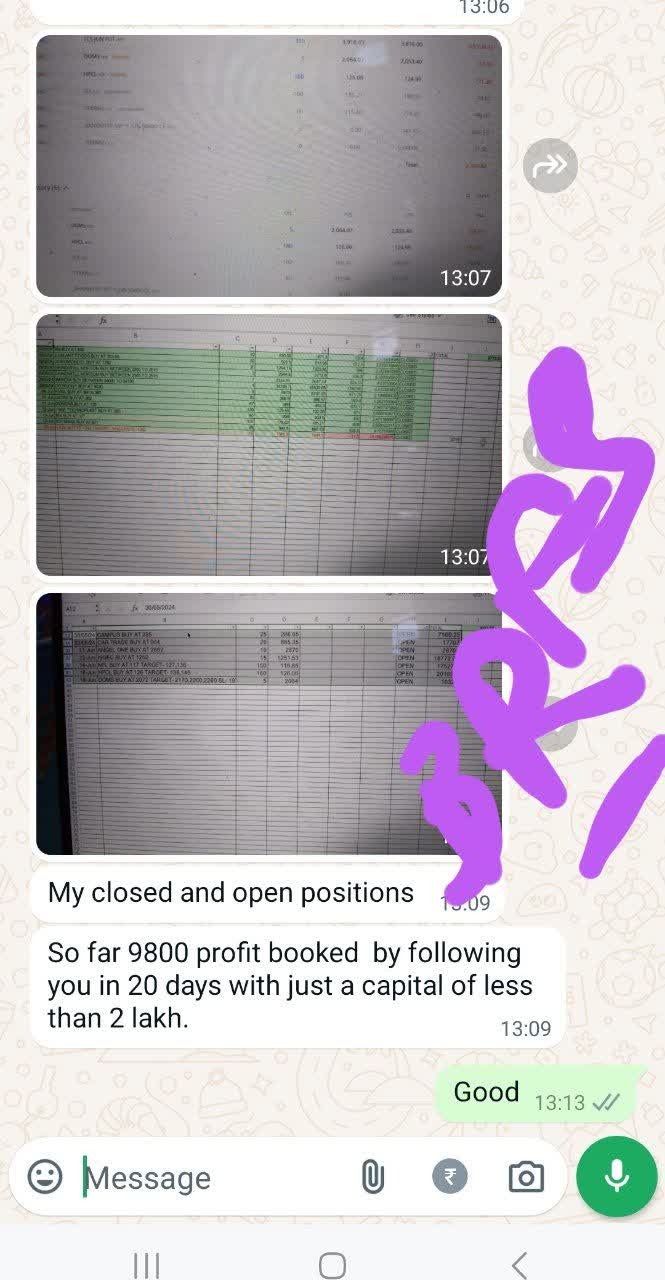Viewport: 665px width, 1280px height.
Task: Open the rupee payment option
Action: (449, 1177)
